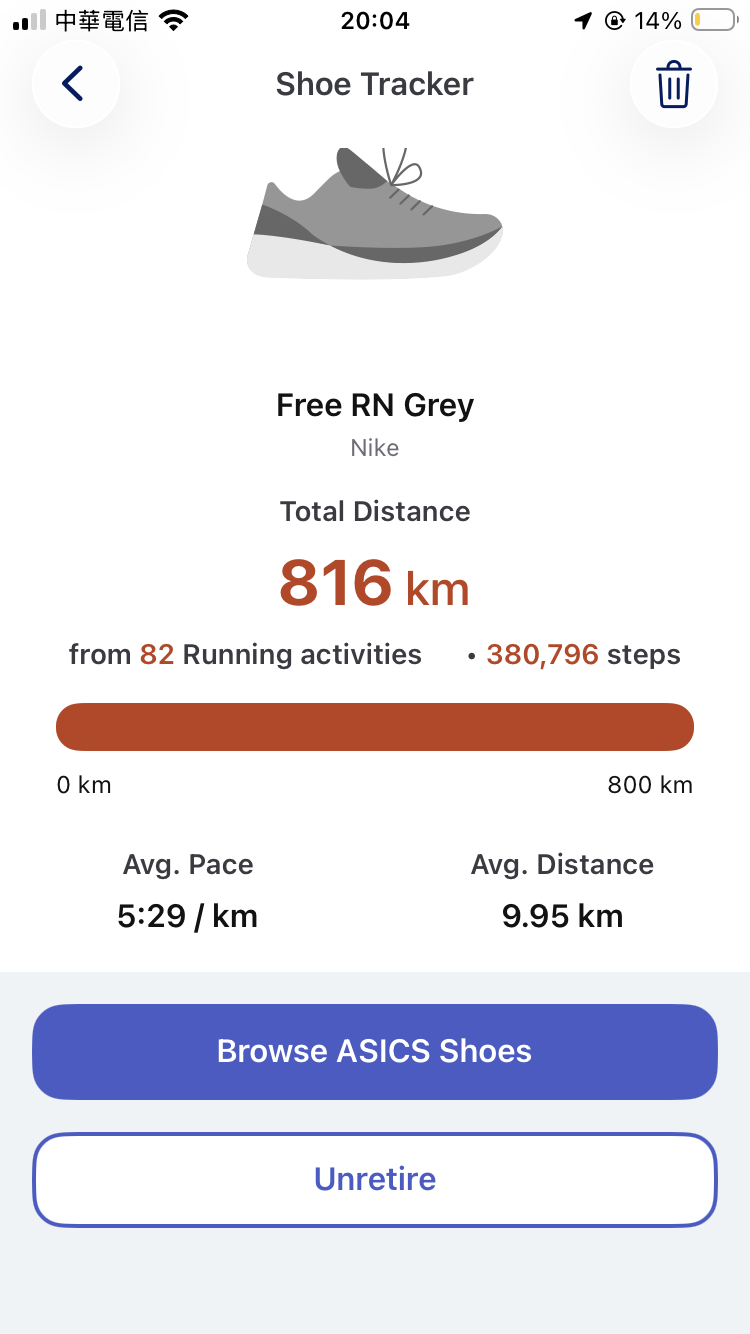The width and height of the screenshot is (750, 1334).
Task: Unretire the Free RN Grey shoe
Action: pos(375,1179)
